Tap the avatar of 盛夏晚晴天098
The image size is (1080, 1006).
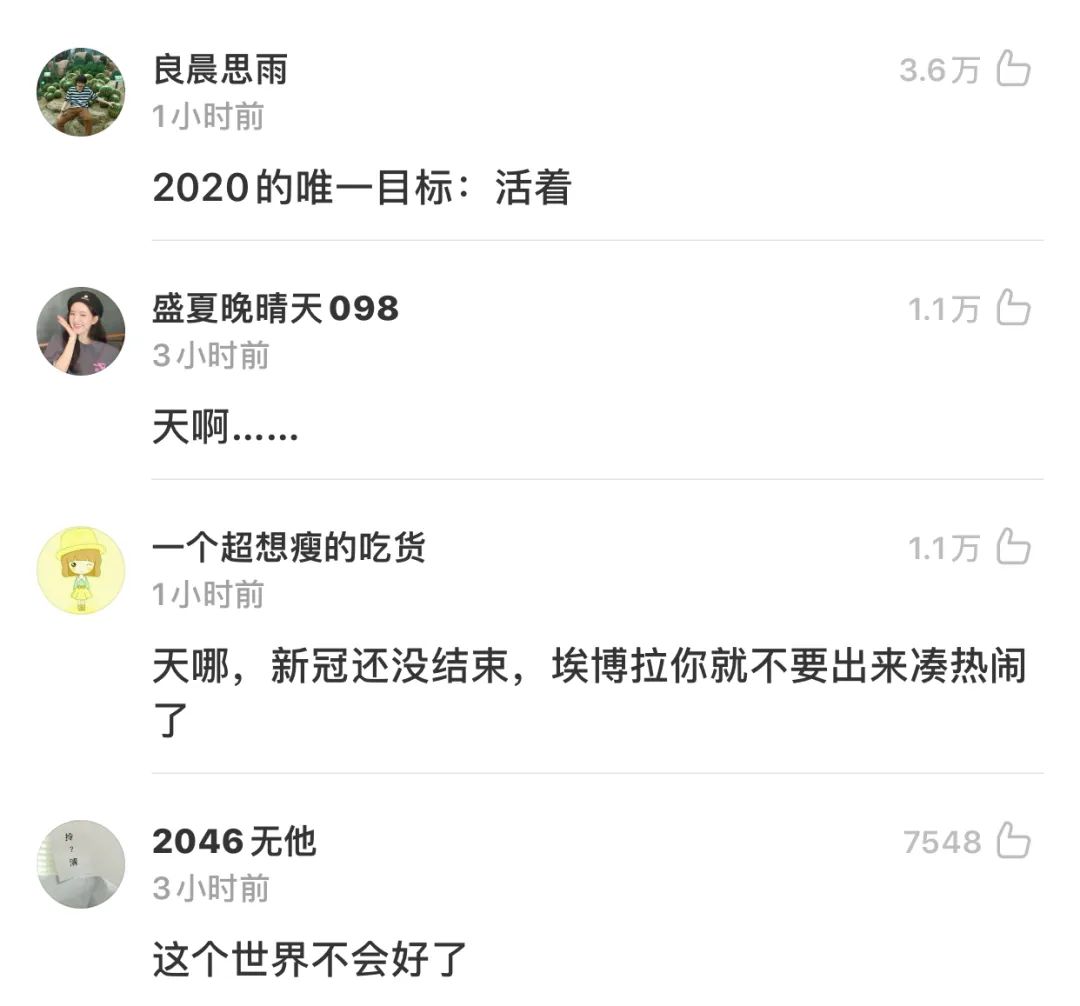[x=81, y=331]
